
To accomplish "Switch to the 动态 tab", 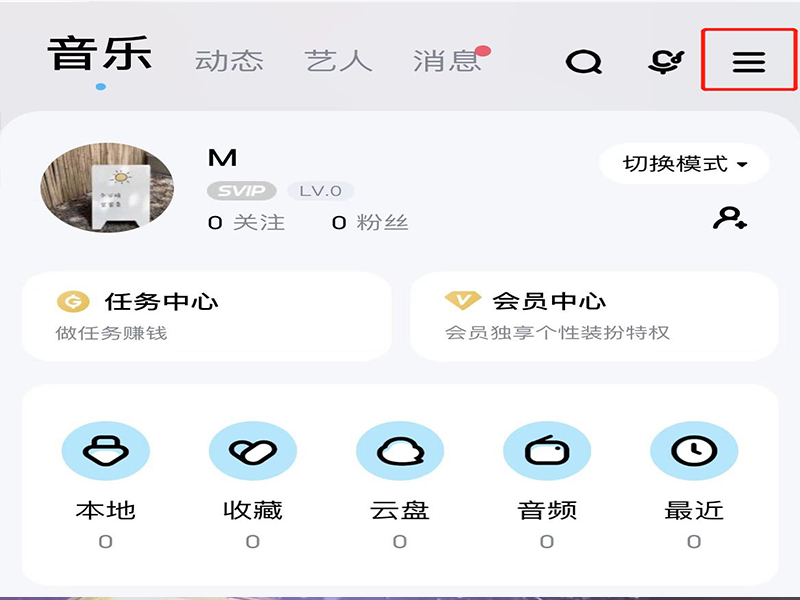I will click(229, 60).
